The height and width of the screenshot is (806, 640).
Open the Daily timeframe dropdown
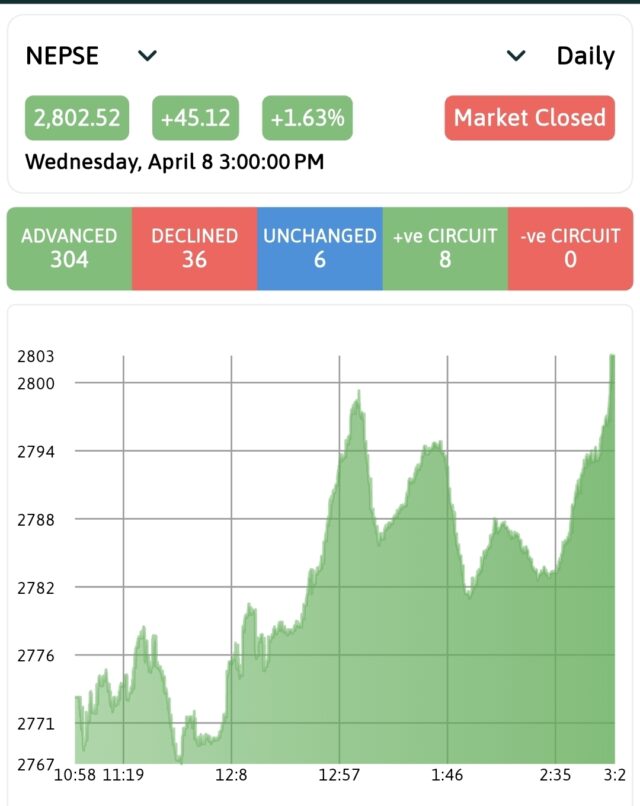[517, 56]
